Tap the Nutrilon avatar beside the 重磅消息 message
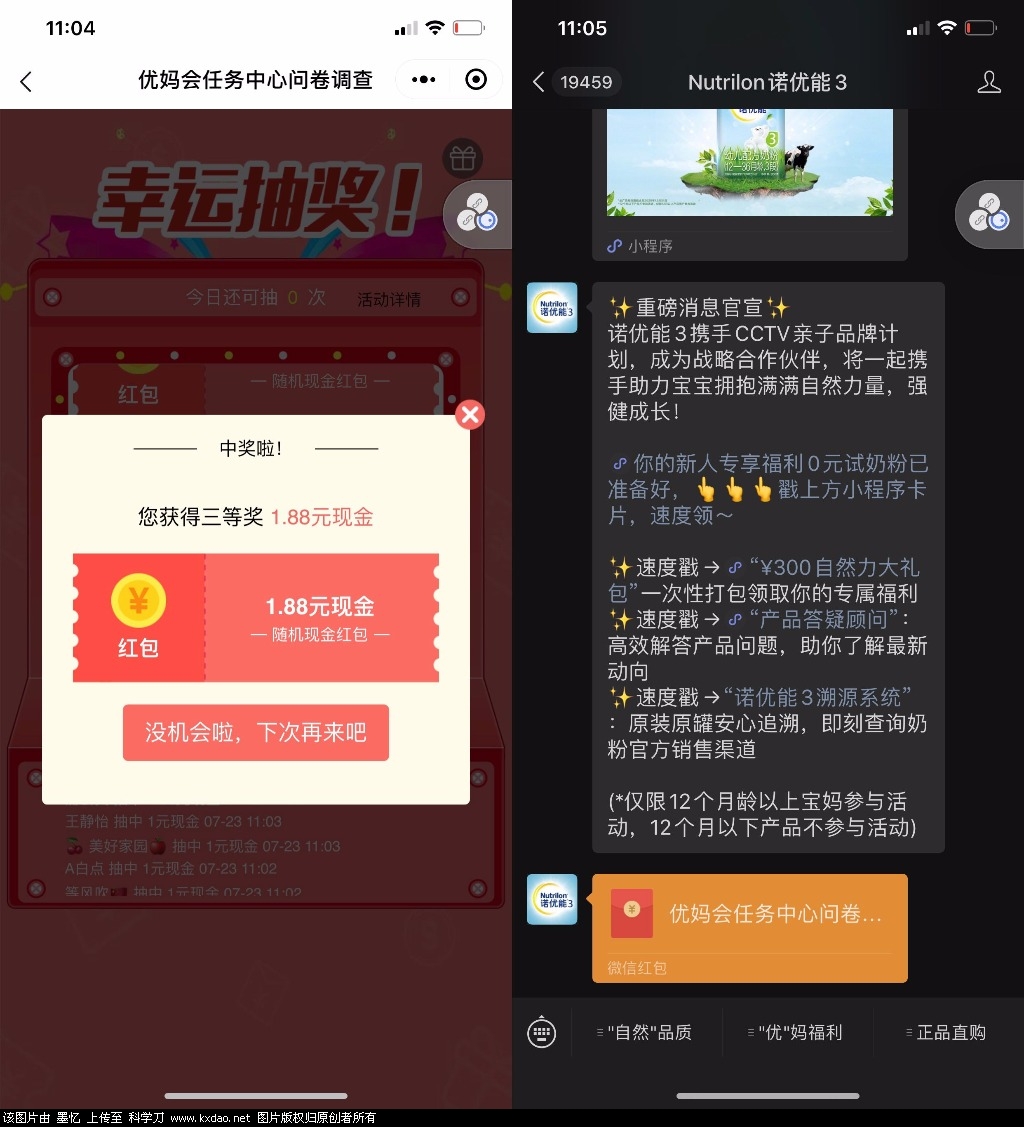Screen dimensions: 1024x1127 (552, 307)
